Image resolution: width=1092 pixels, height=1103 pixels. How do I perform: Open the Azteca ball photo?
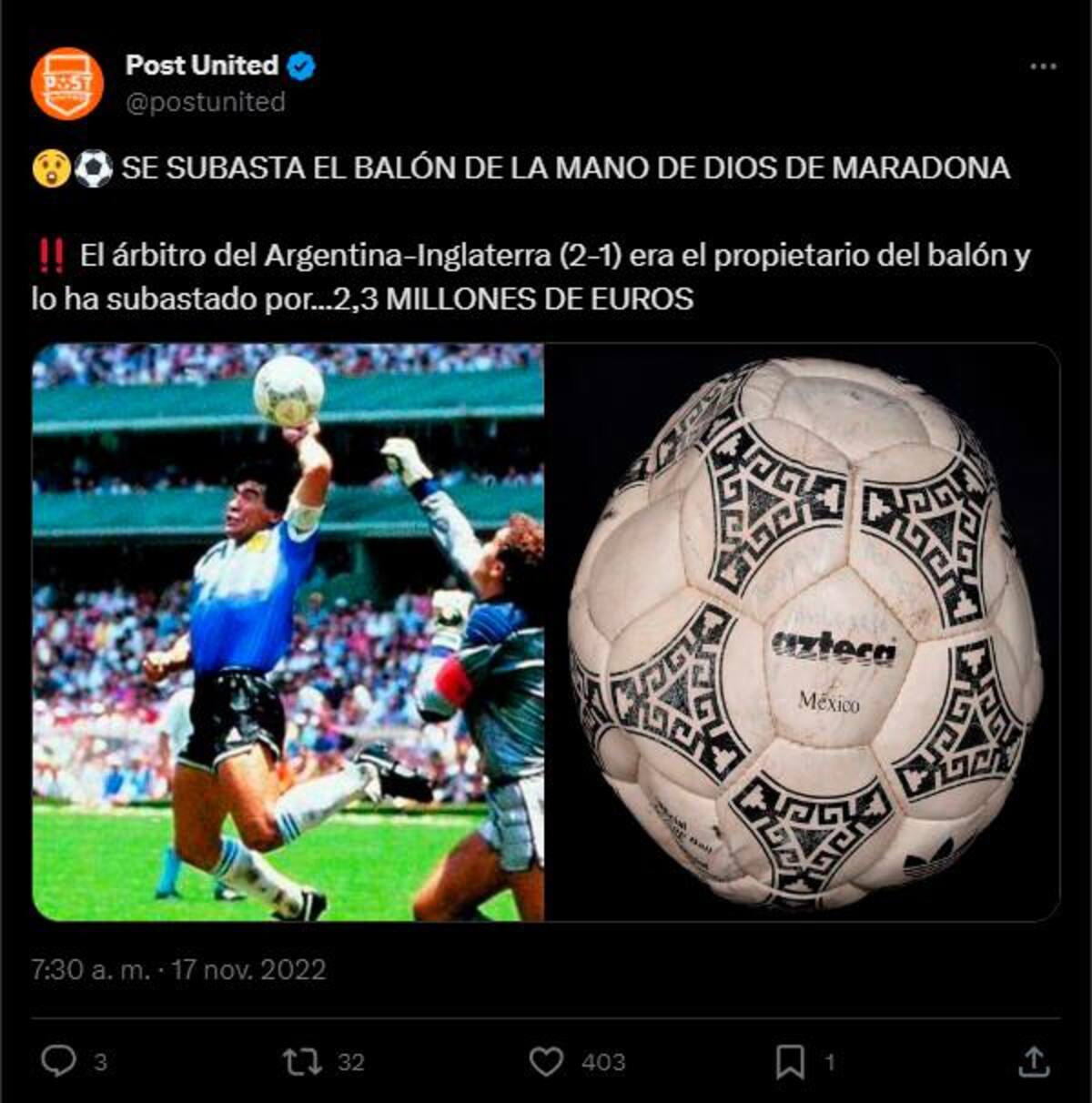pos(803,632)
